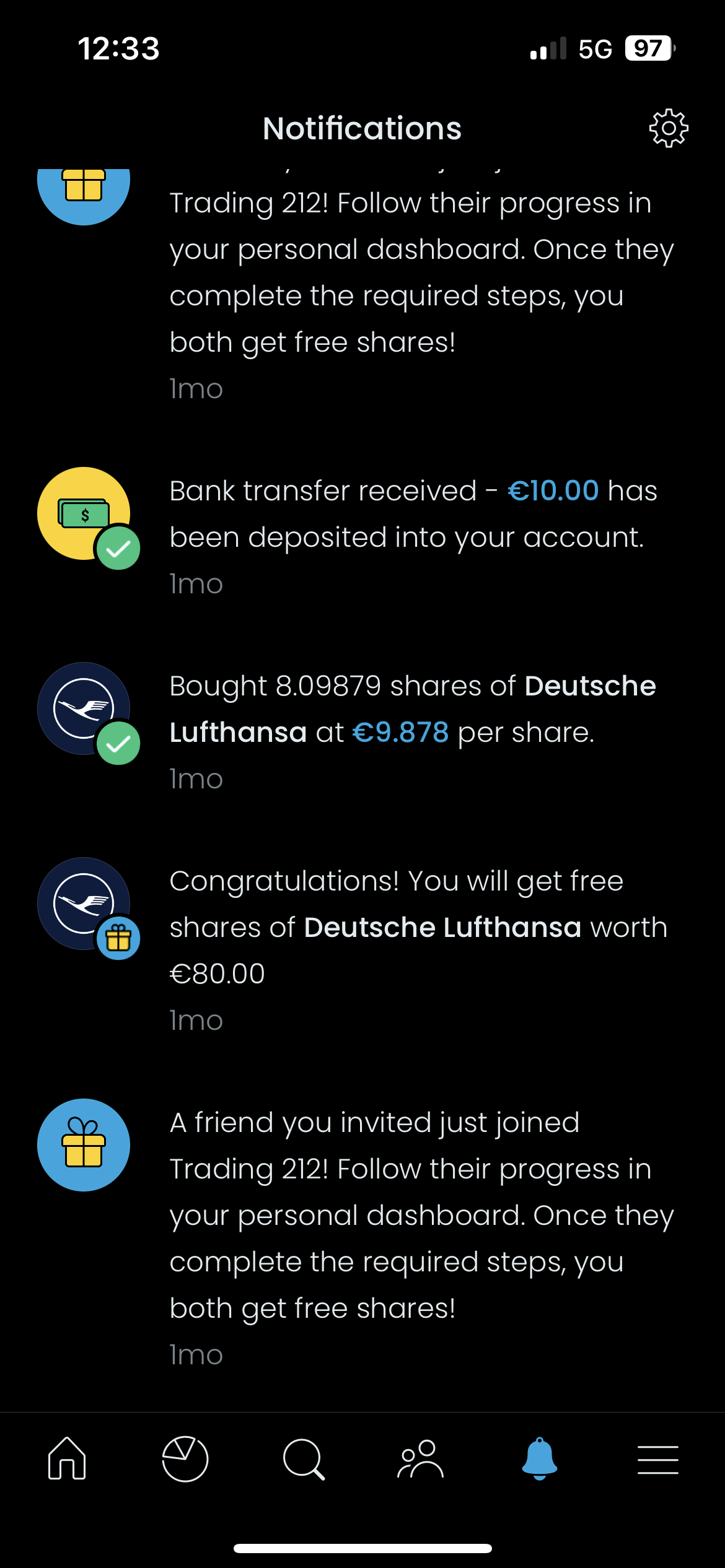This screenshot has height=1568, width=725.
Task: Go to the Home tab
Action: pyautogui.click(x=67, y=1458)
